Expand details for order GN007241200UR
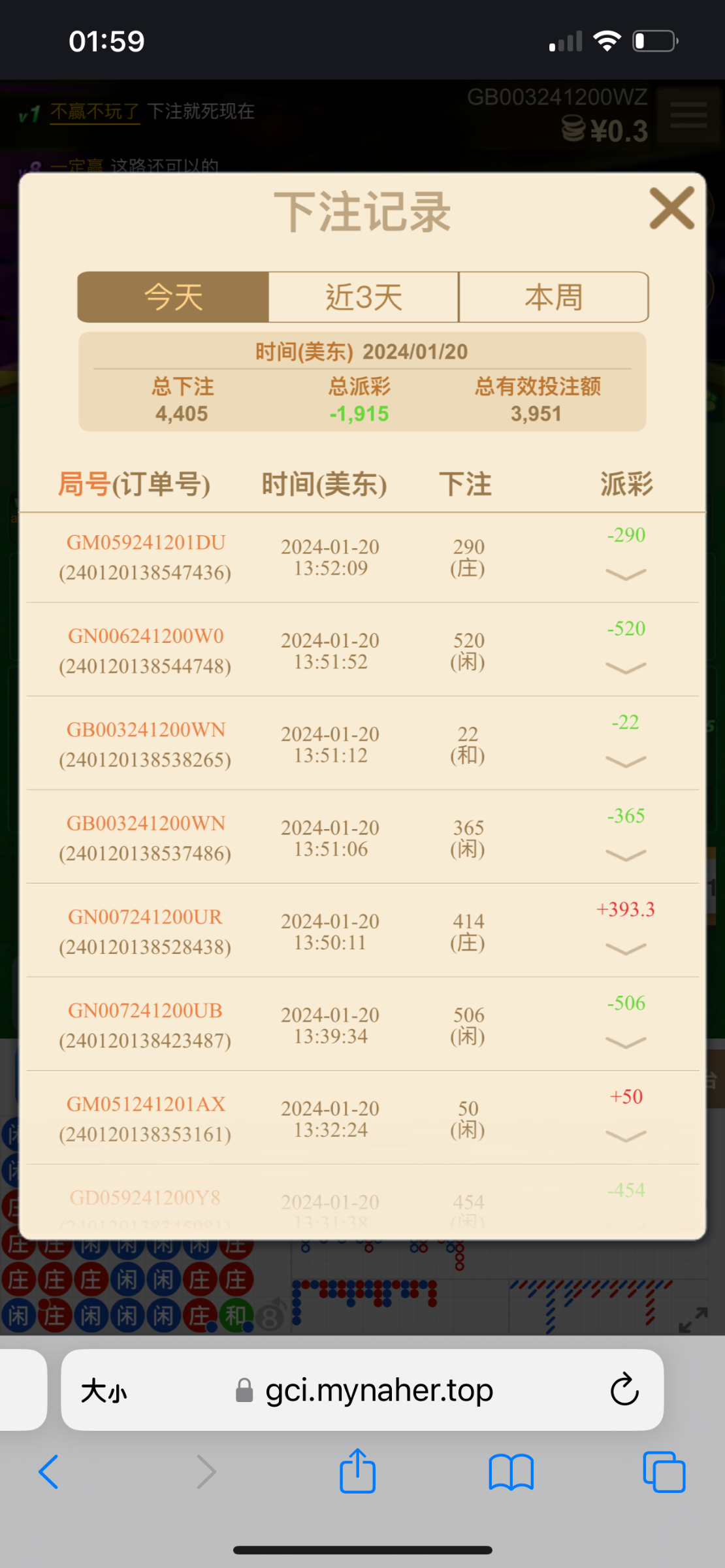Viewport: 725px width, 1568px height. tap(626, 949)
